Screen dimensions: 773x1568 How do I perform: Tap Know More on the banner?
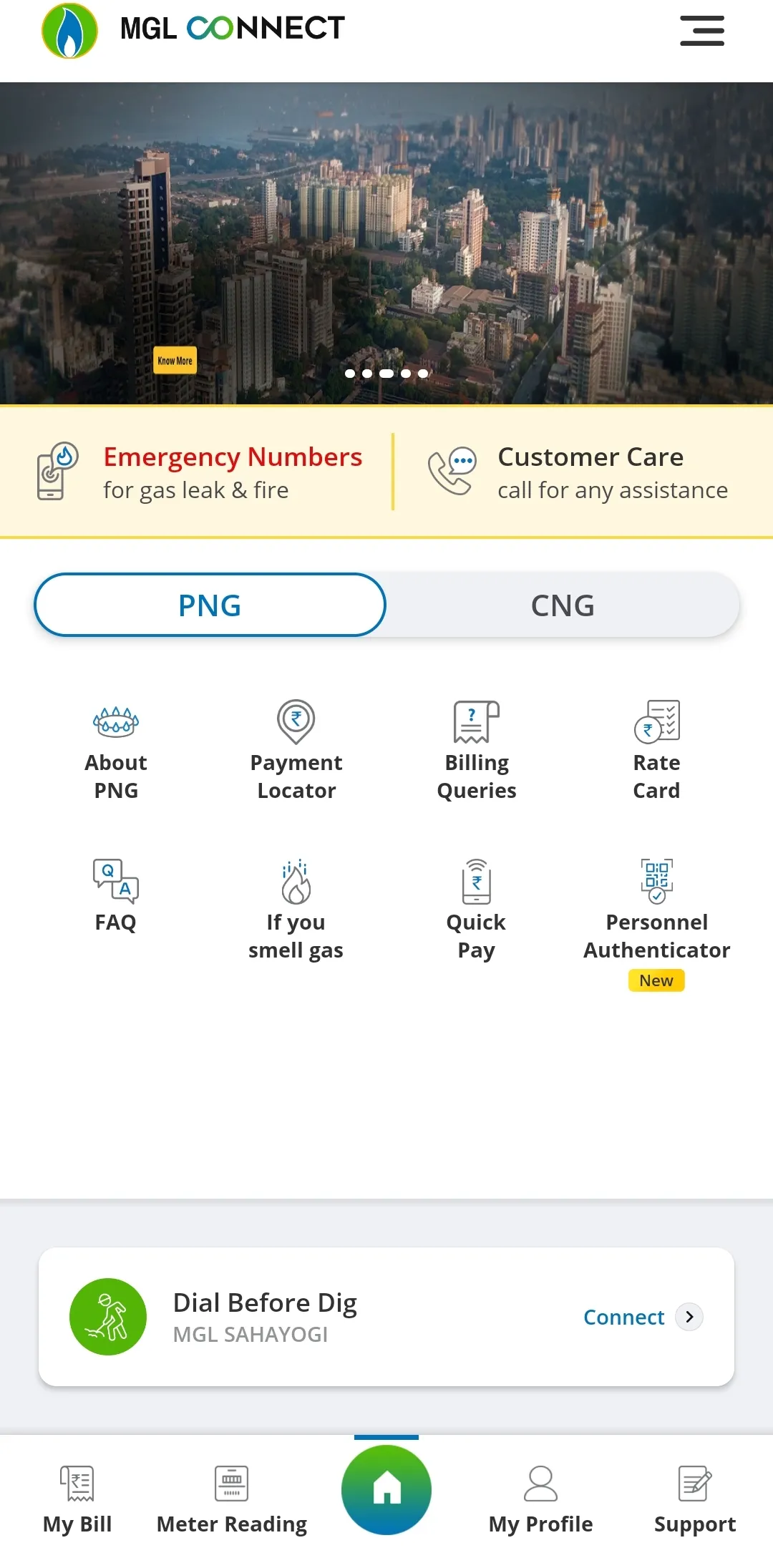pos(175,361)
